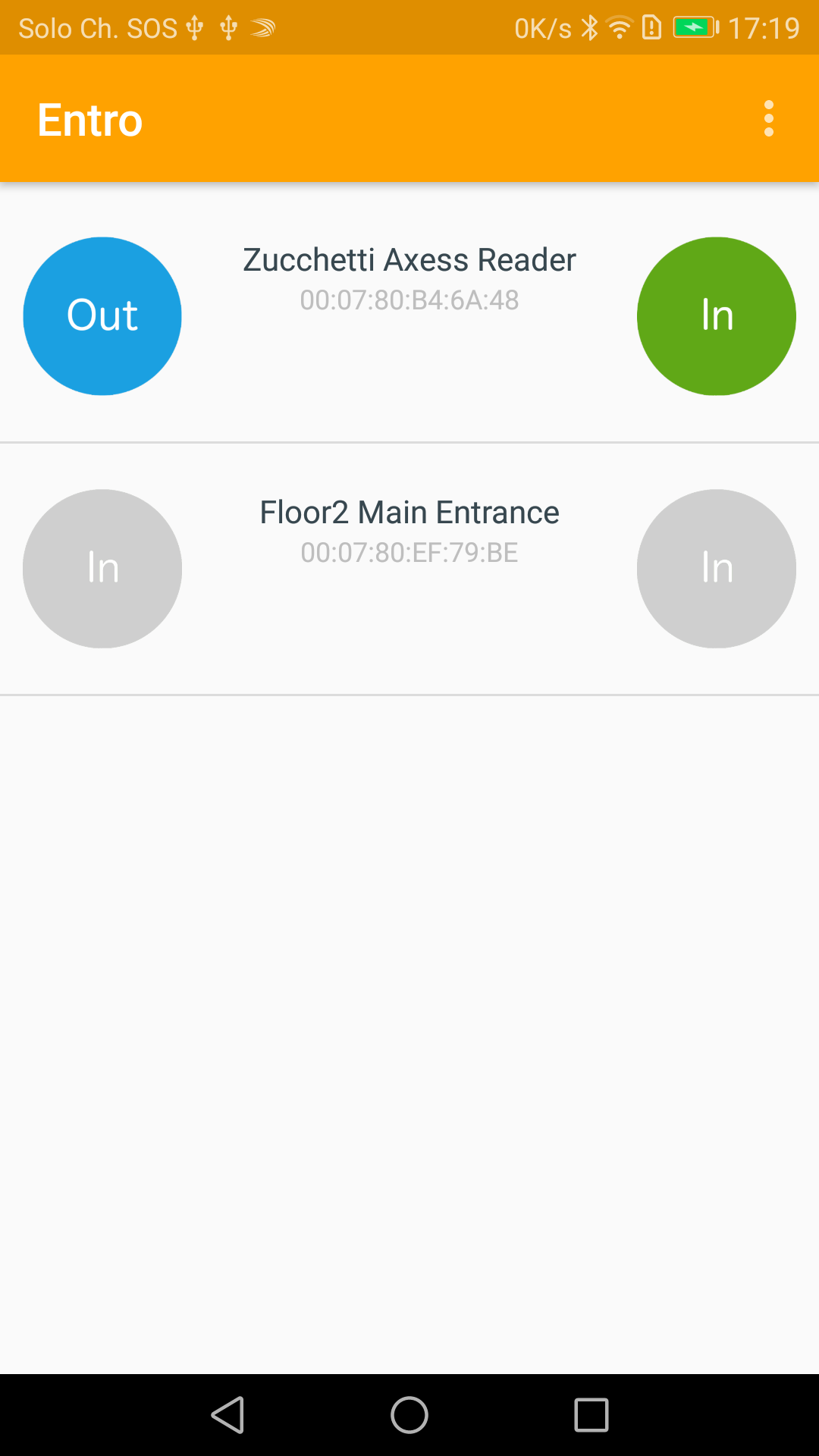Tap the green In button for Zucchetti Axess Reader

pos(717,316)
